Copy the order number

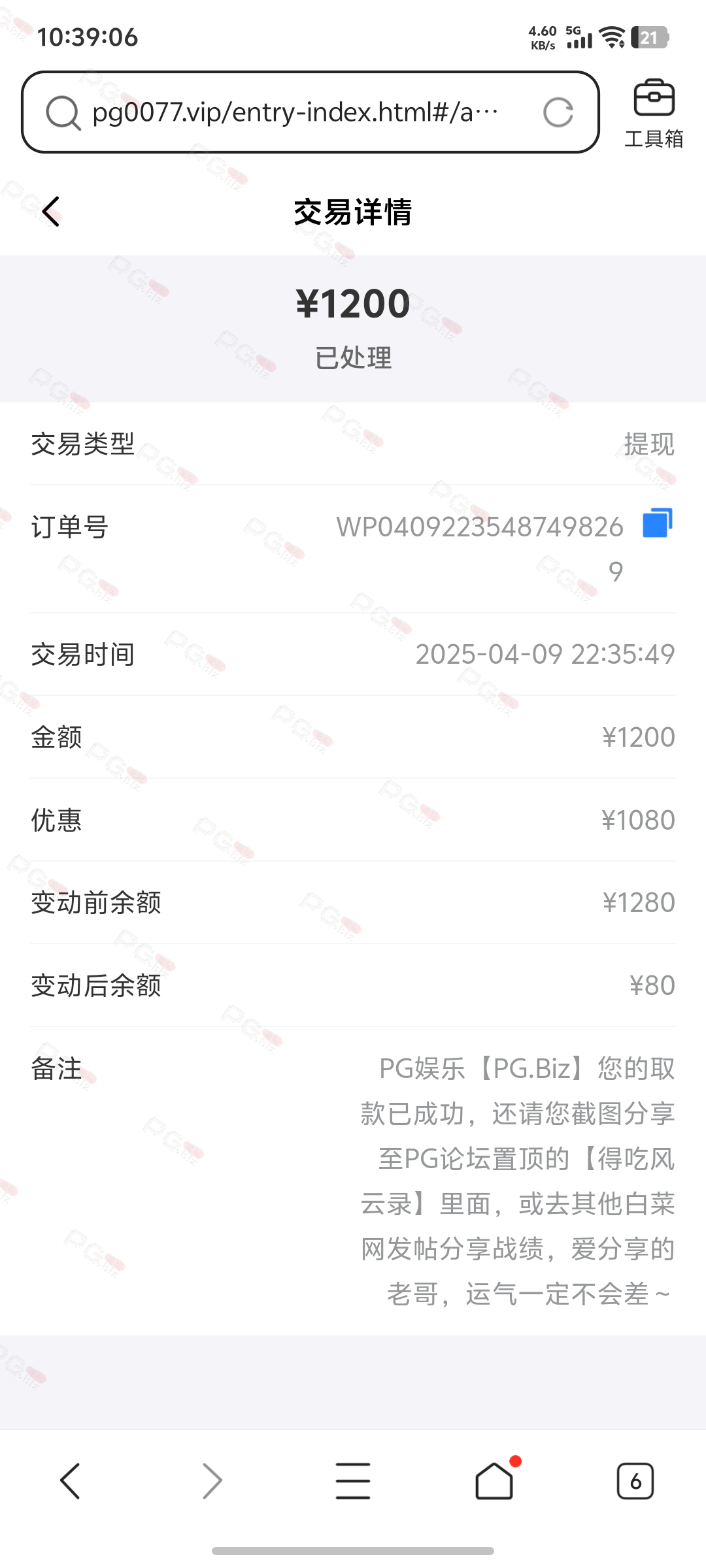pyautogui.click(x=658, y=523)
